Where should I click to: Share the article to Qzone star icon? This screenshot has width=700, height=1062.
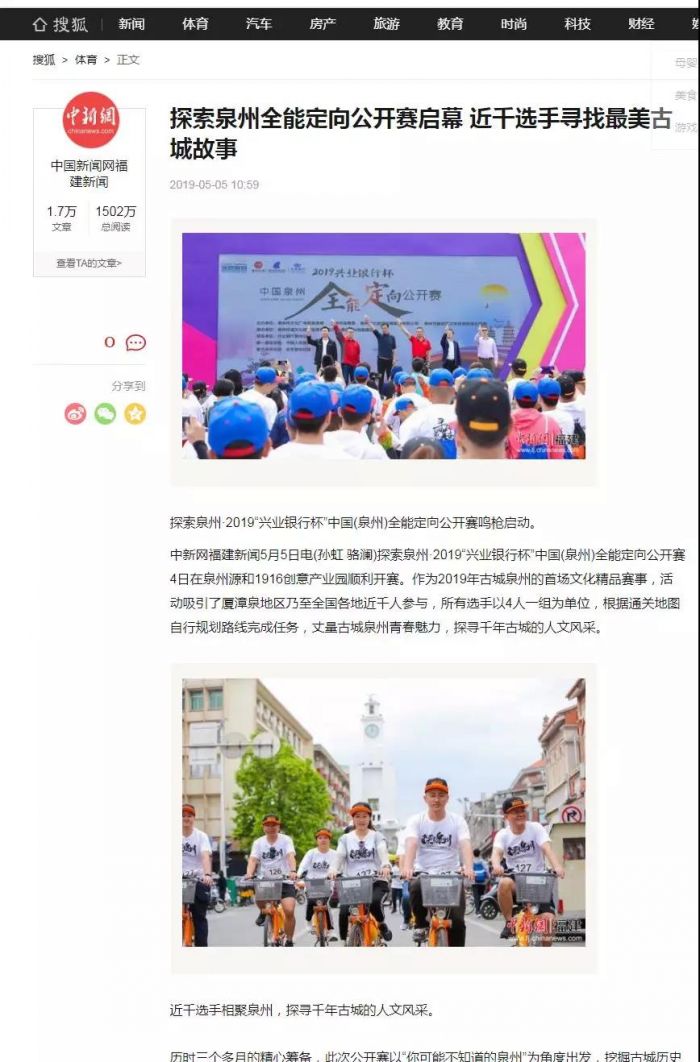(x=135, y=413)
